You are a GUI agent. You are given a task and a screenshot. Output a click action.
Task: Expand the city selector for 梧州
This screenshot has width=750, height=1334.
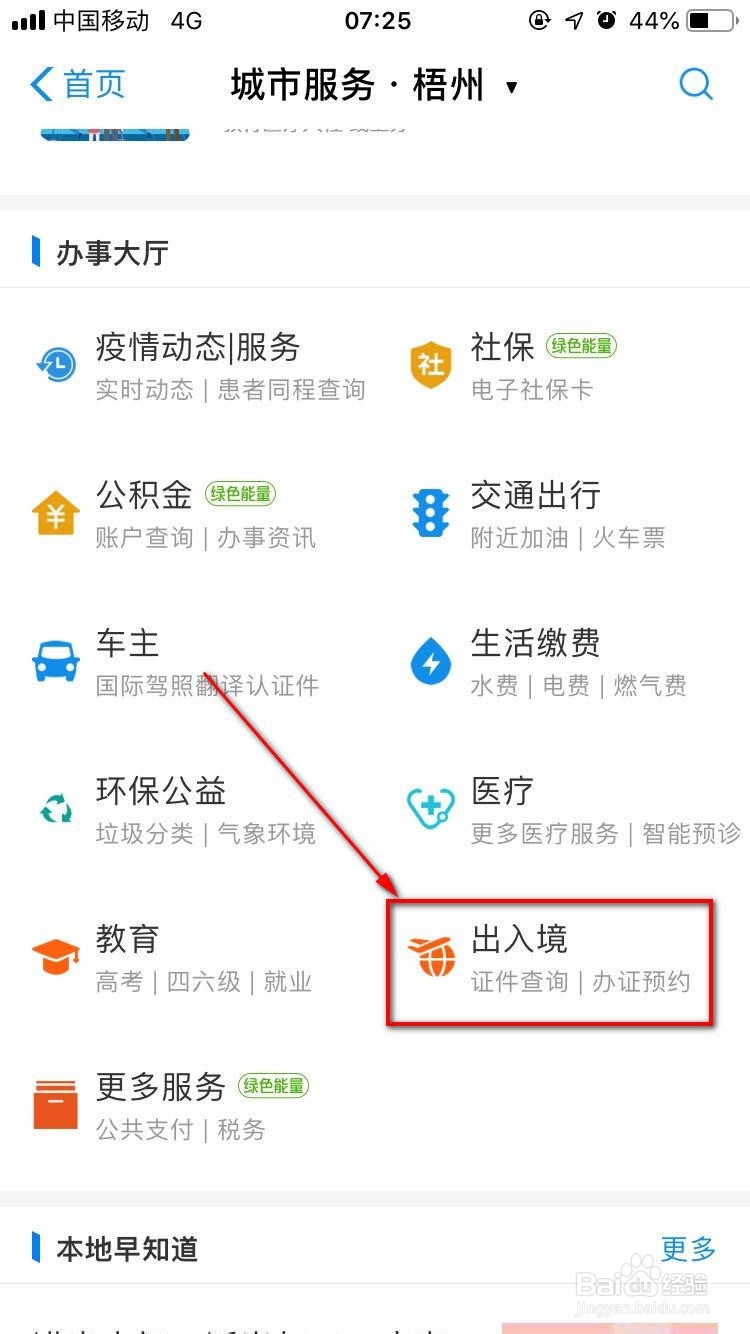[x=511, y=87]
